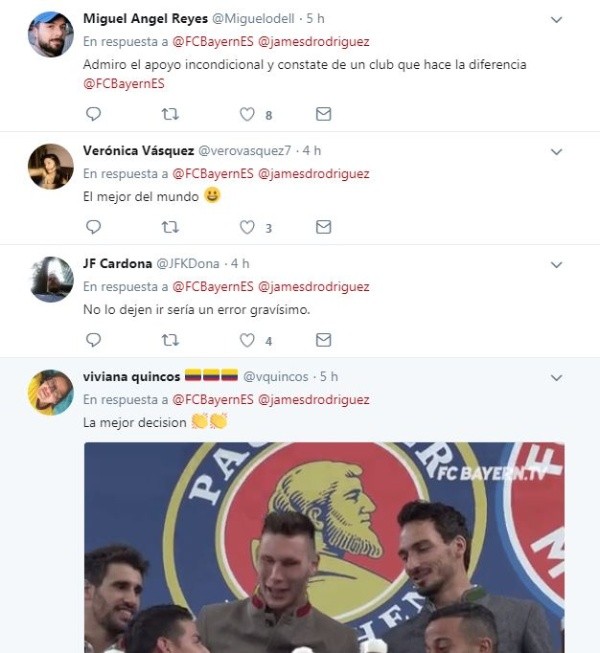Reply to Miguel Angel Reyes's tweet

94,114
